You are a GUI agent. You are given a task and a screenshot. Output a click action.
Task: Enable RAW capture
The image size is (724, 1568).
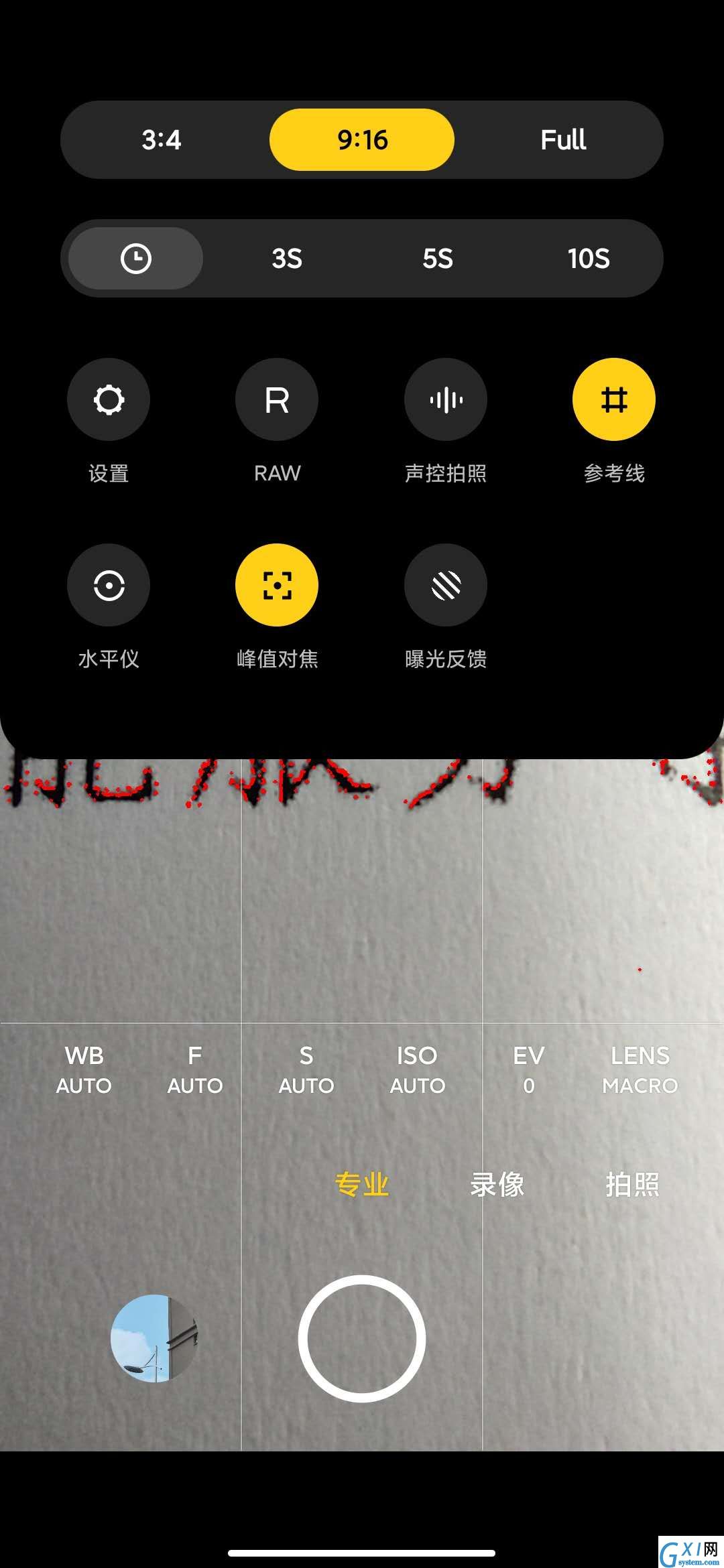click(277, 400)
